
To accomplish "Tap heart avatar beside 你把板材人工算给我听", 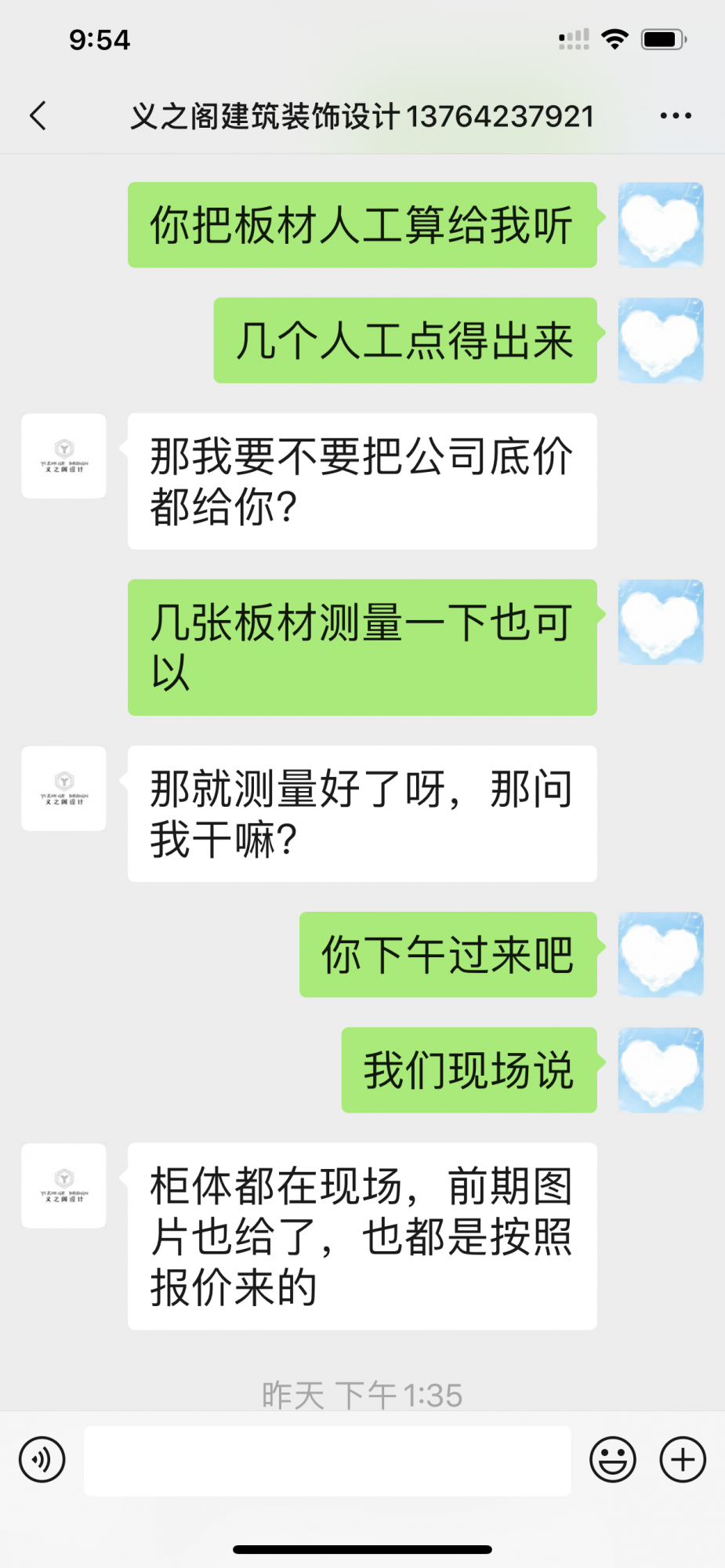I will click(x=660, y=225).
